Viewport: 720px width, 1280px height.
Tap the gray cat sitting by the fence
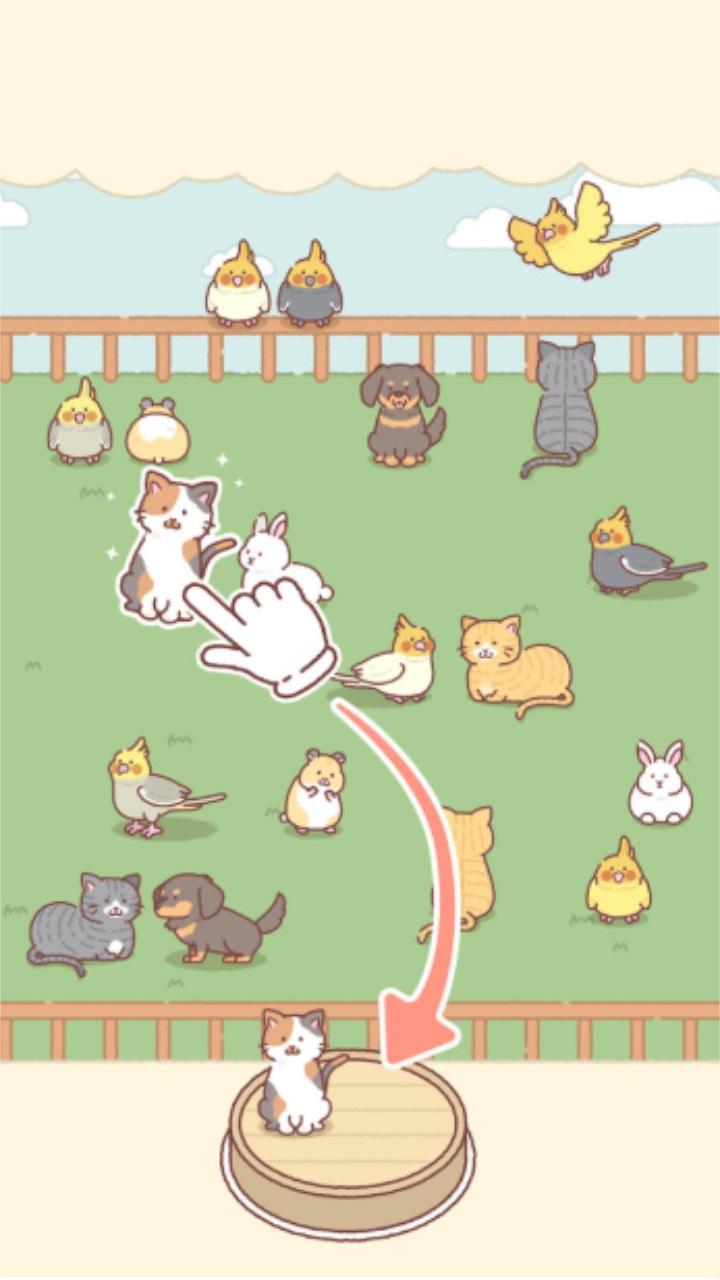[x=562, y=408]
